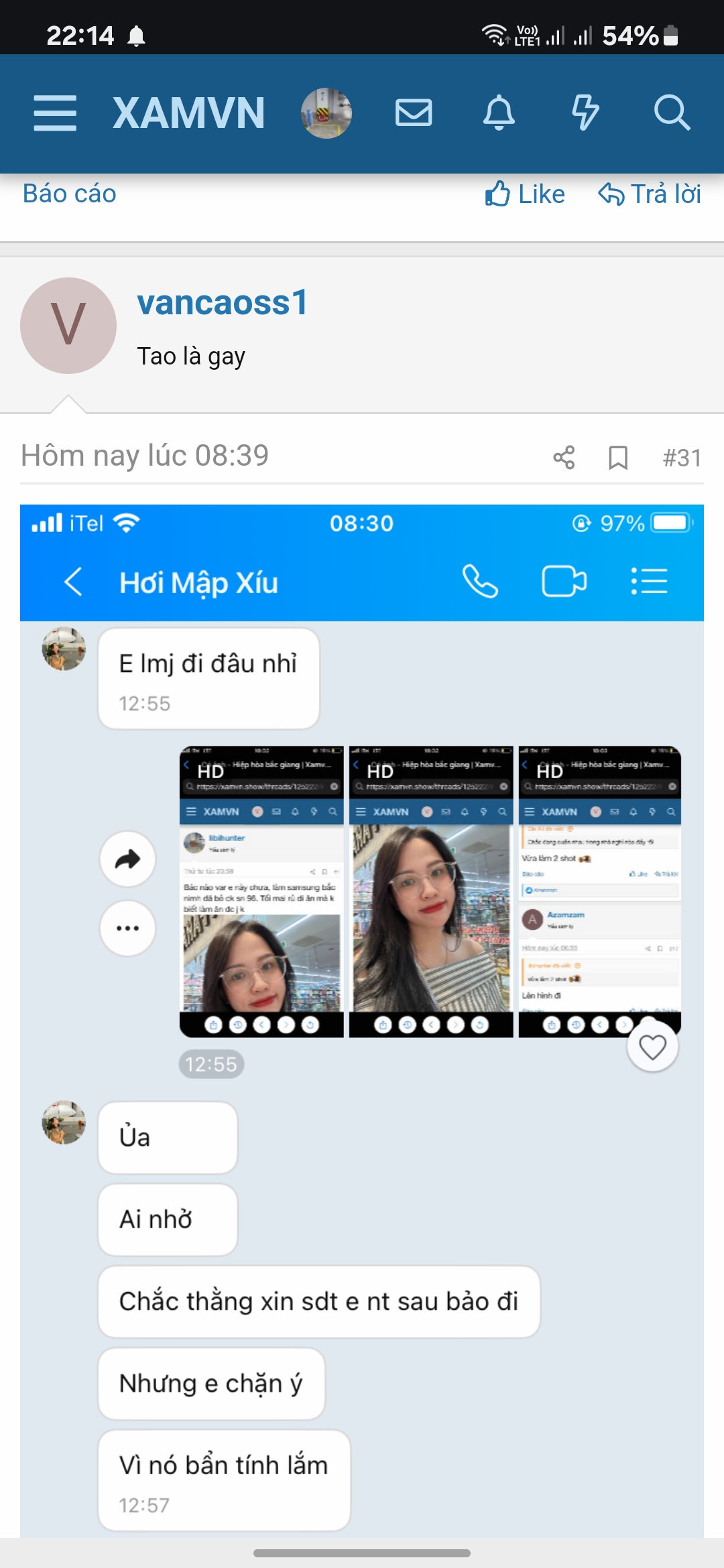Tap the XAMVN home logo

[188, 113]
